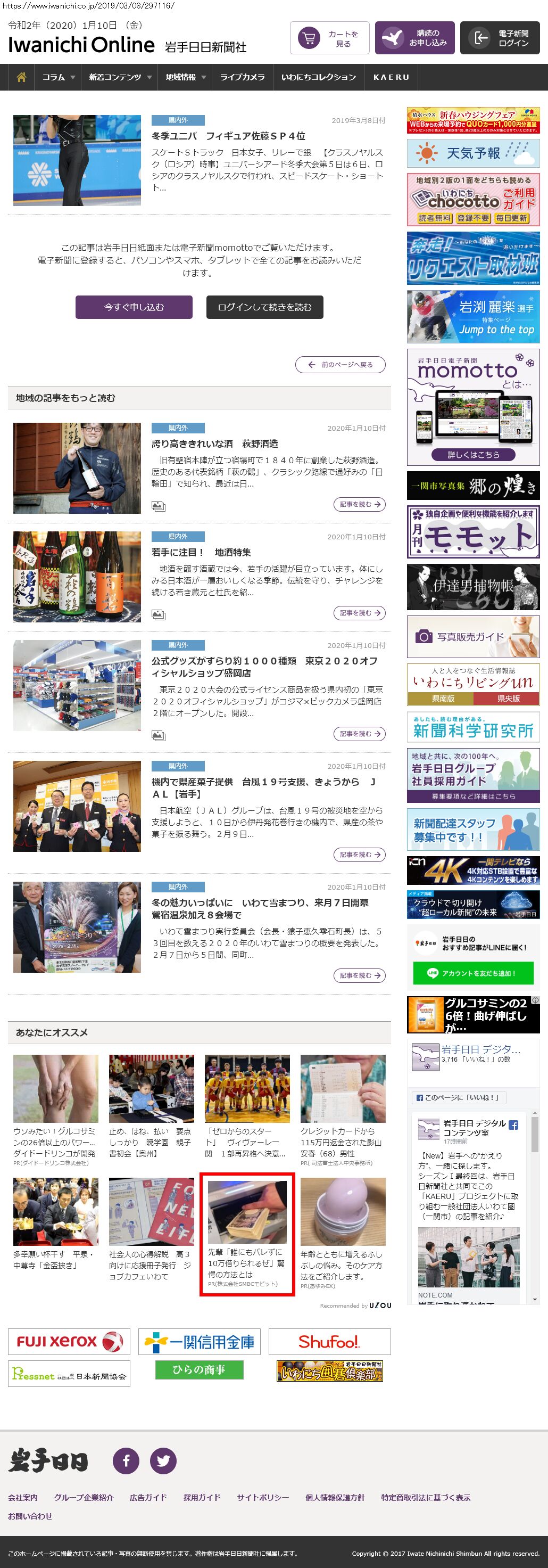Open the 会社案内 footer link
Image resolution: width=548 pixels, height=1568 pixels.
[x=23, y=1497]
